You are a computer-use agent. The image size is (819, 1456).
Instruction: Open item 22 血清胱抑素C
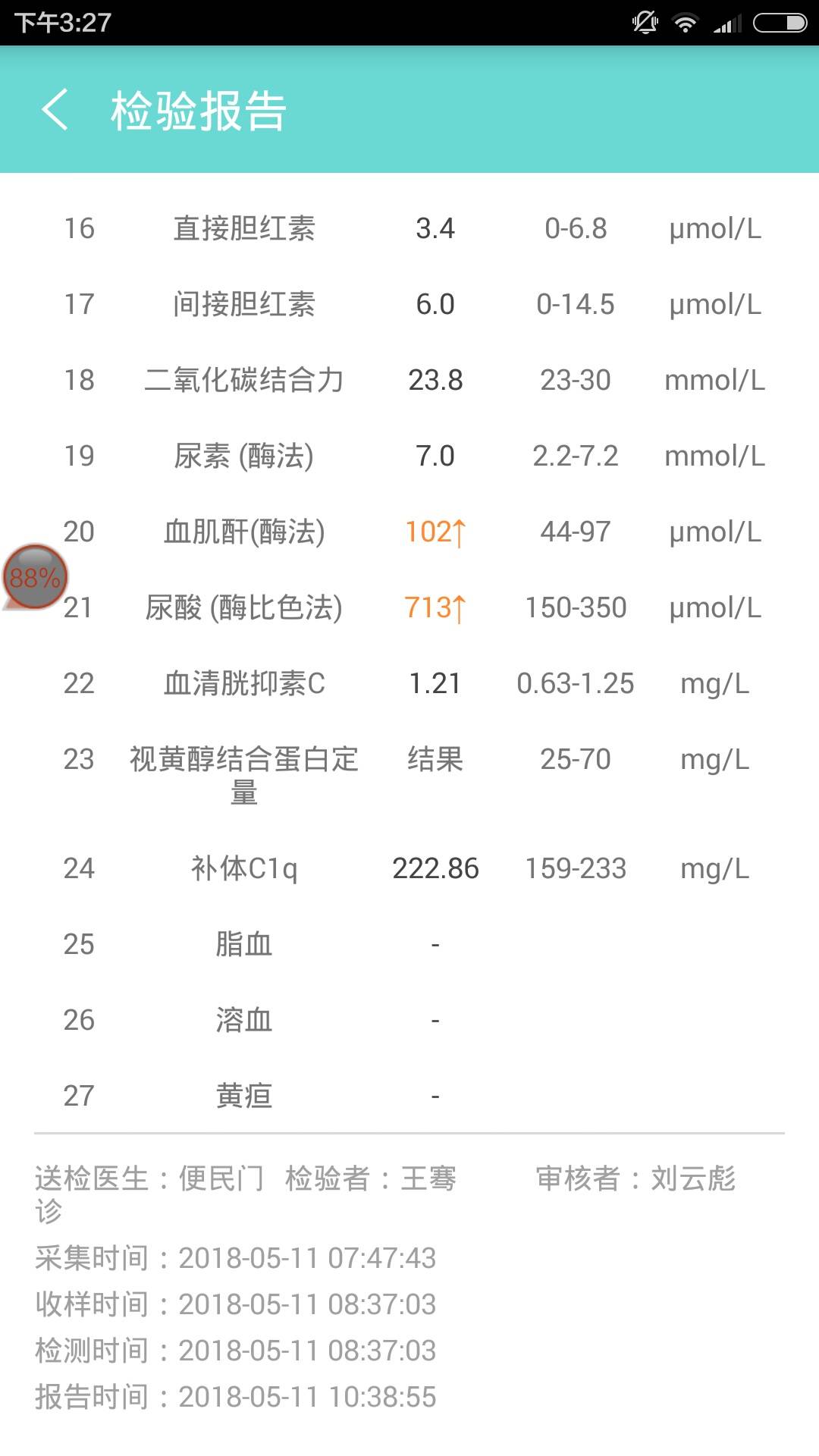[244, 682]
